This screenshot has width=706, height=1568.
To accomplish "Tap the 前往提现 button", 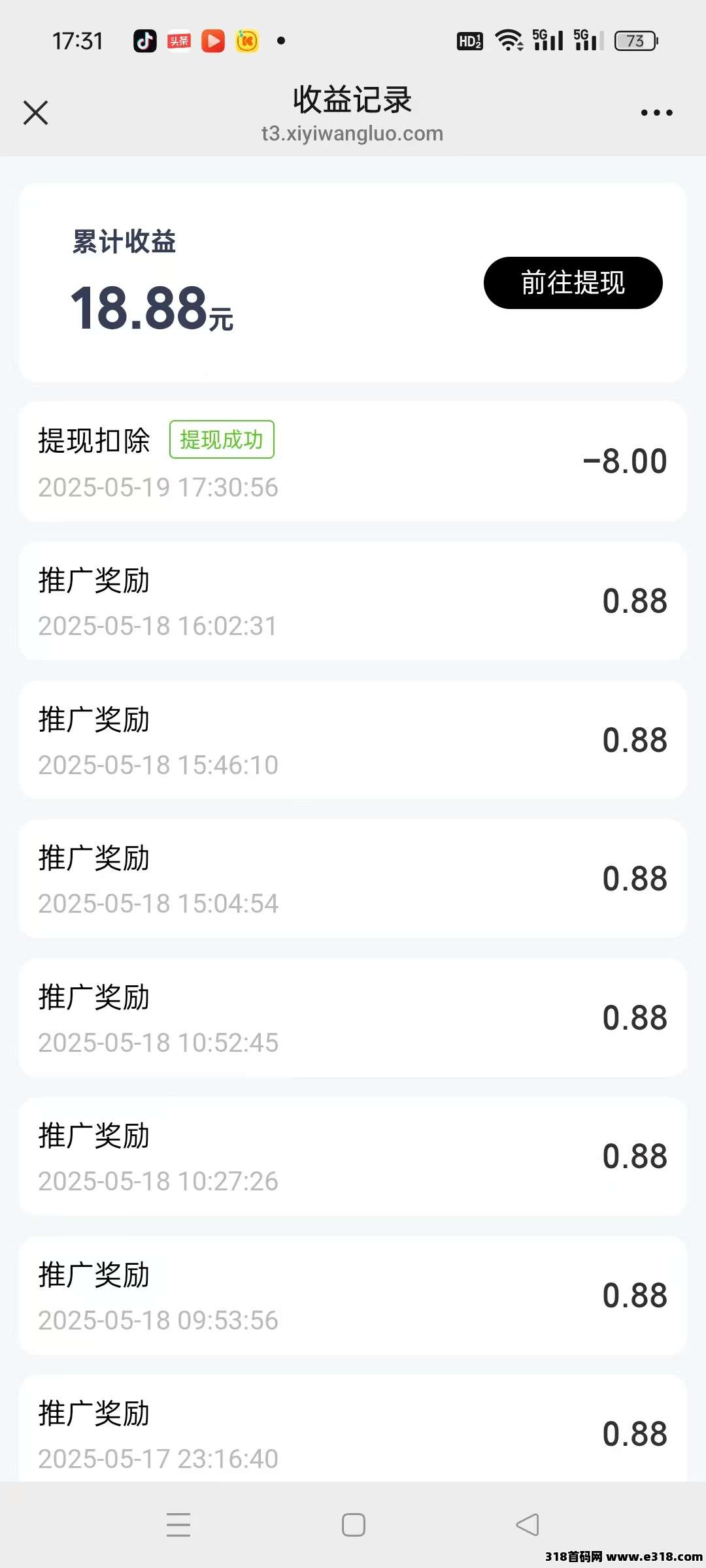I will coord(573,283).
